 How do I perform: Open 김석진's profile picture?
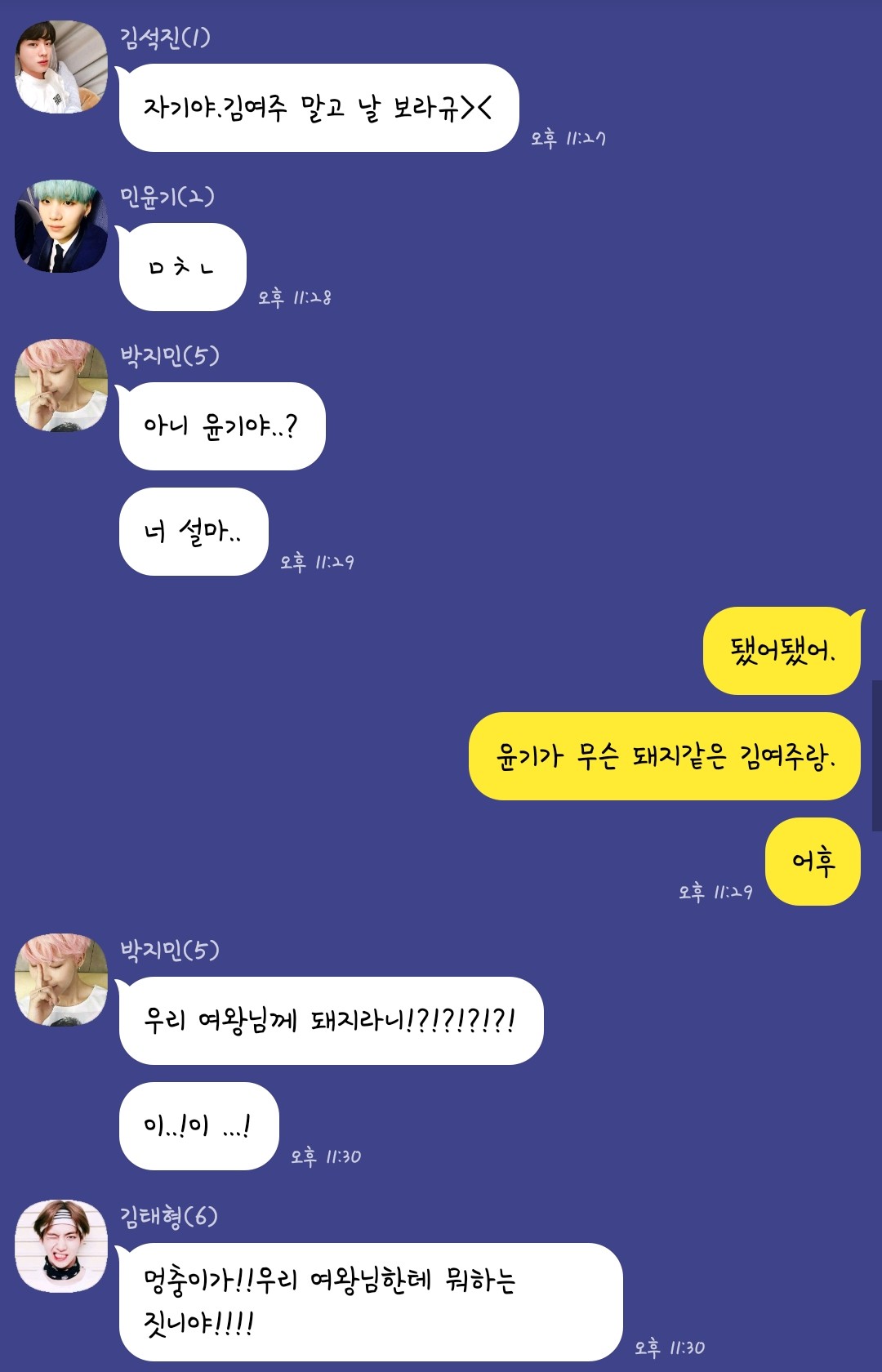pos(61,67)
